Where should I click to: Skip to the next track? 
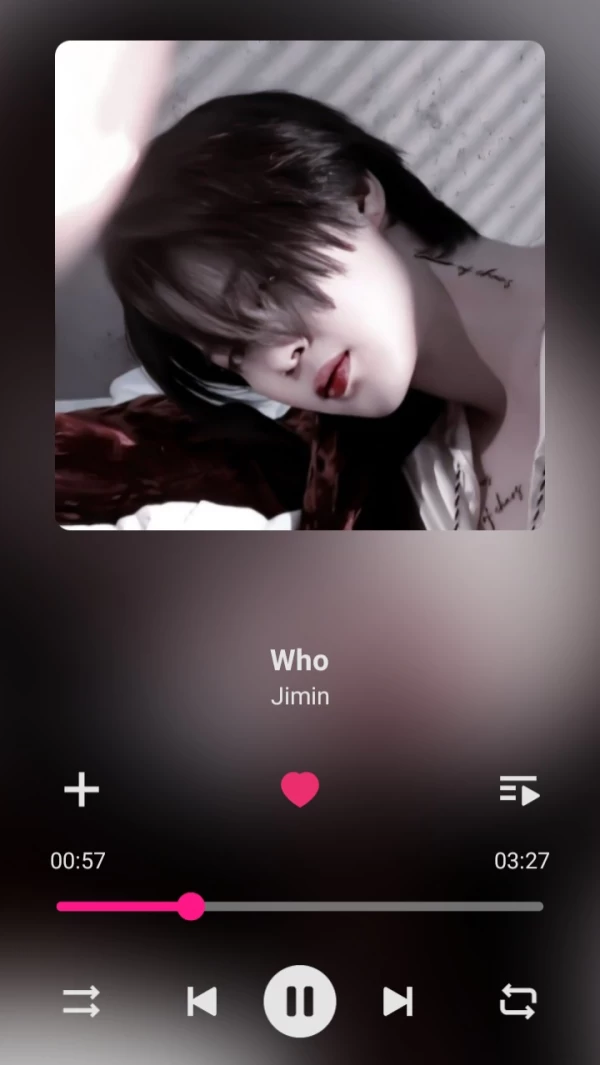(x=398, y=1001)
